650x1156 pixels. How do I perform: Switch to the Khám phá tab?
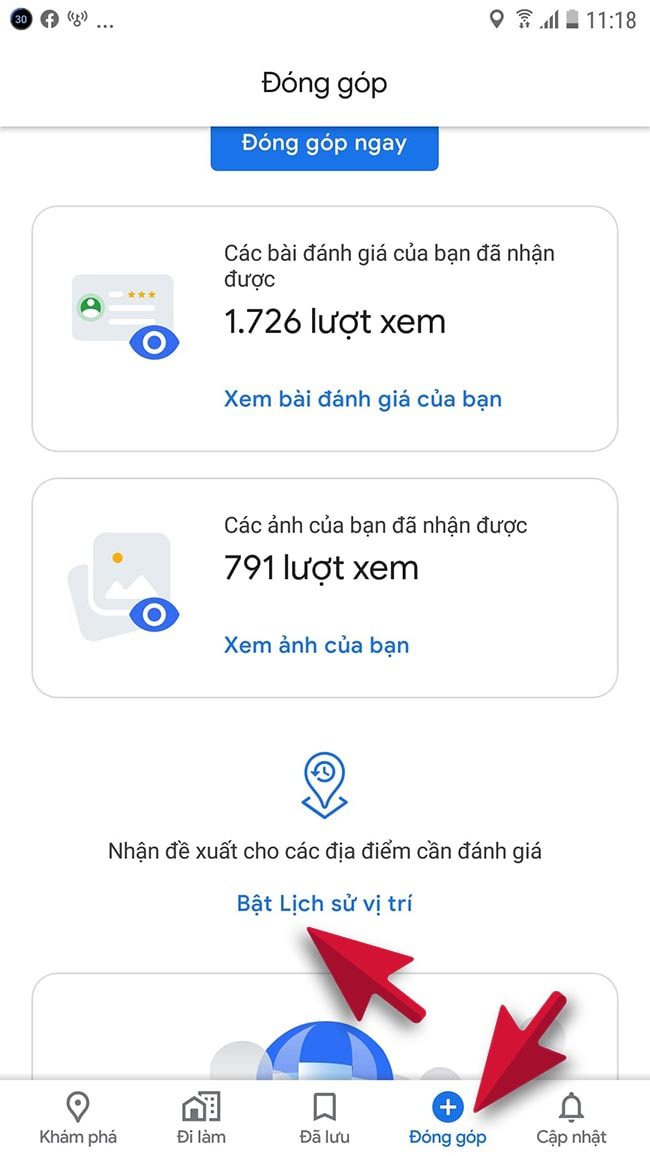(78, 1118)
